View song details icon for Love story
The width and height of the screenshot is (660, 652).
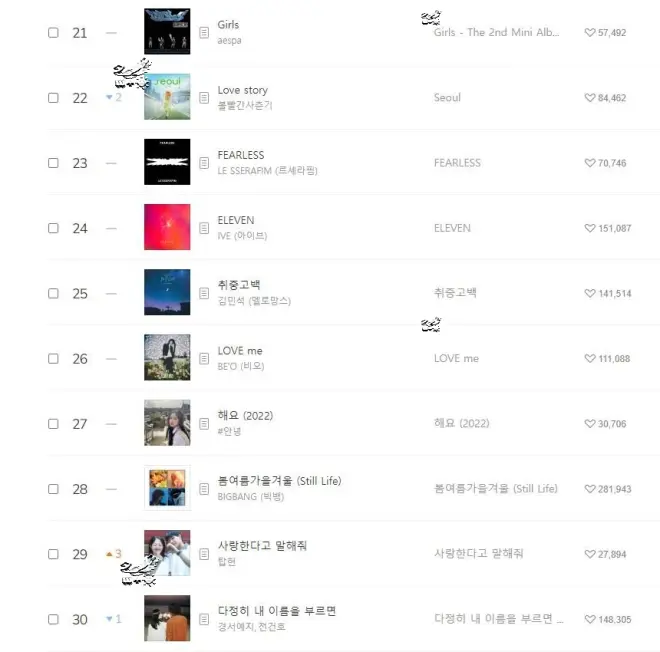[x=204, y=98]
